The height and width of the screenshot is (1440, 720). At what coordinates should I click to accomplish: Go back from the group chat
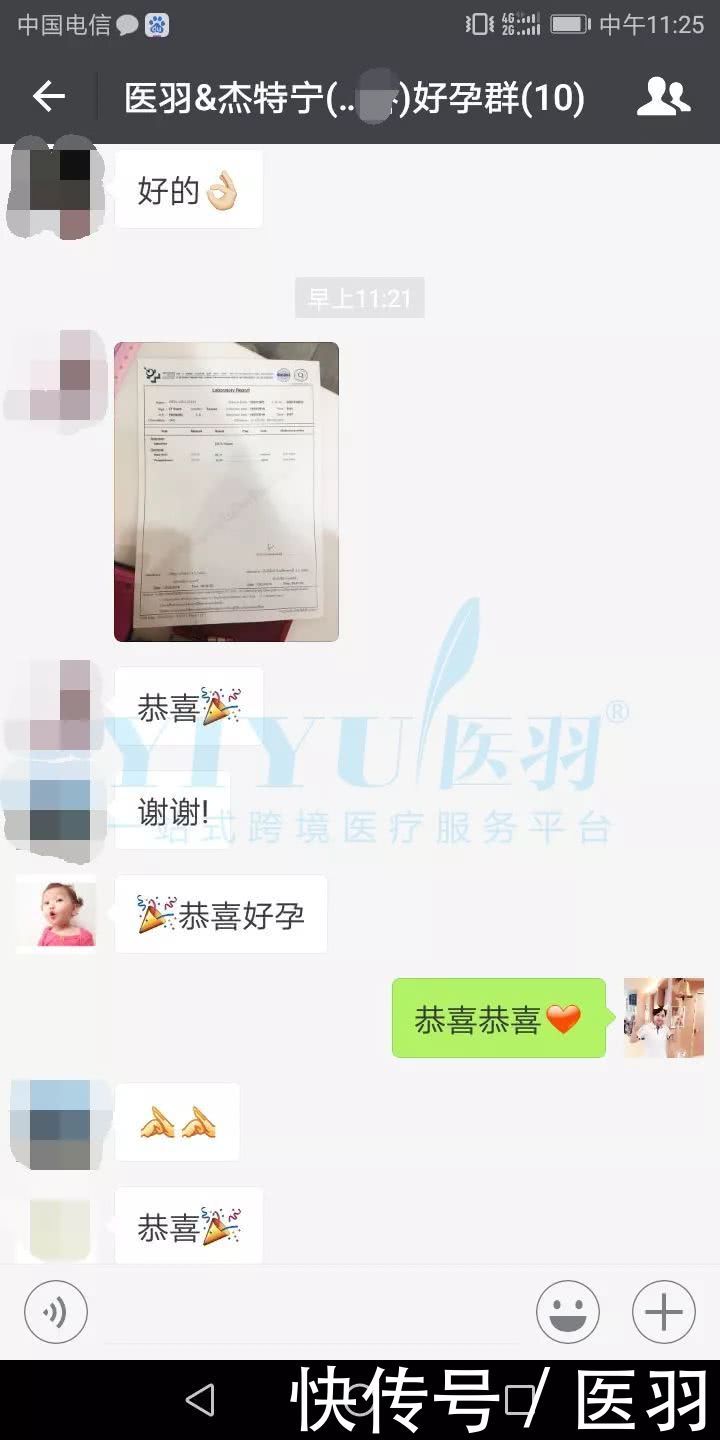(48, 97)
